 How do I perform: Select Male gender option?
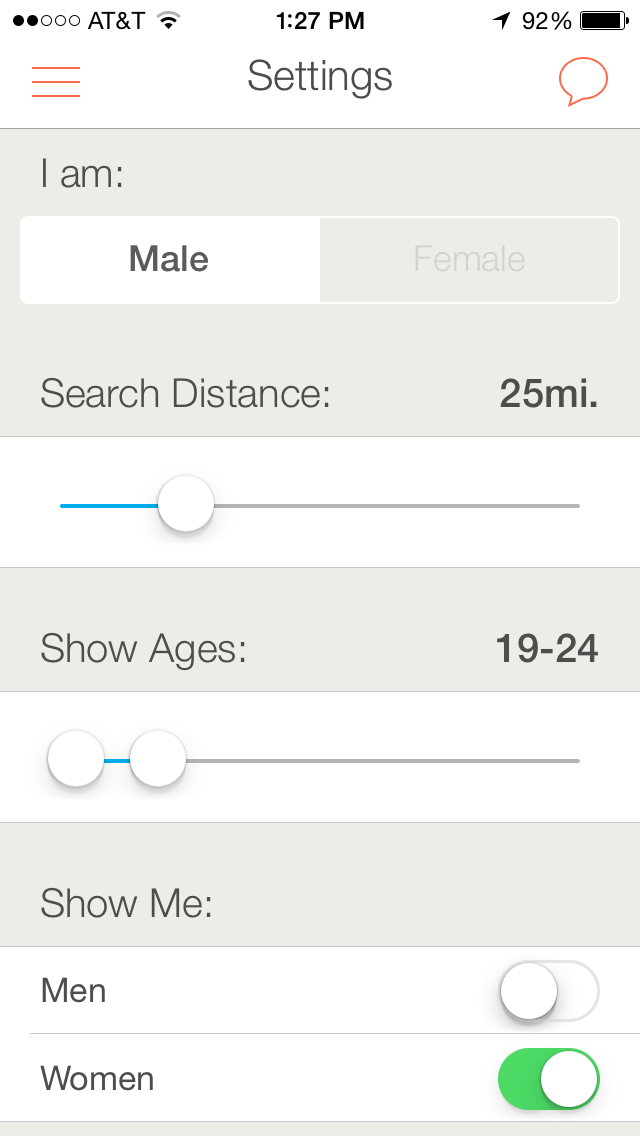[170, 259]
